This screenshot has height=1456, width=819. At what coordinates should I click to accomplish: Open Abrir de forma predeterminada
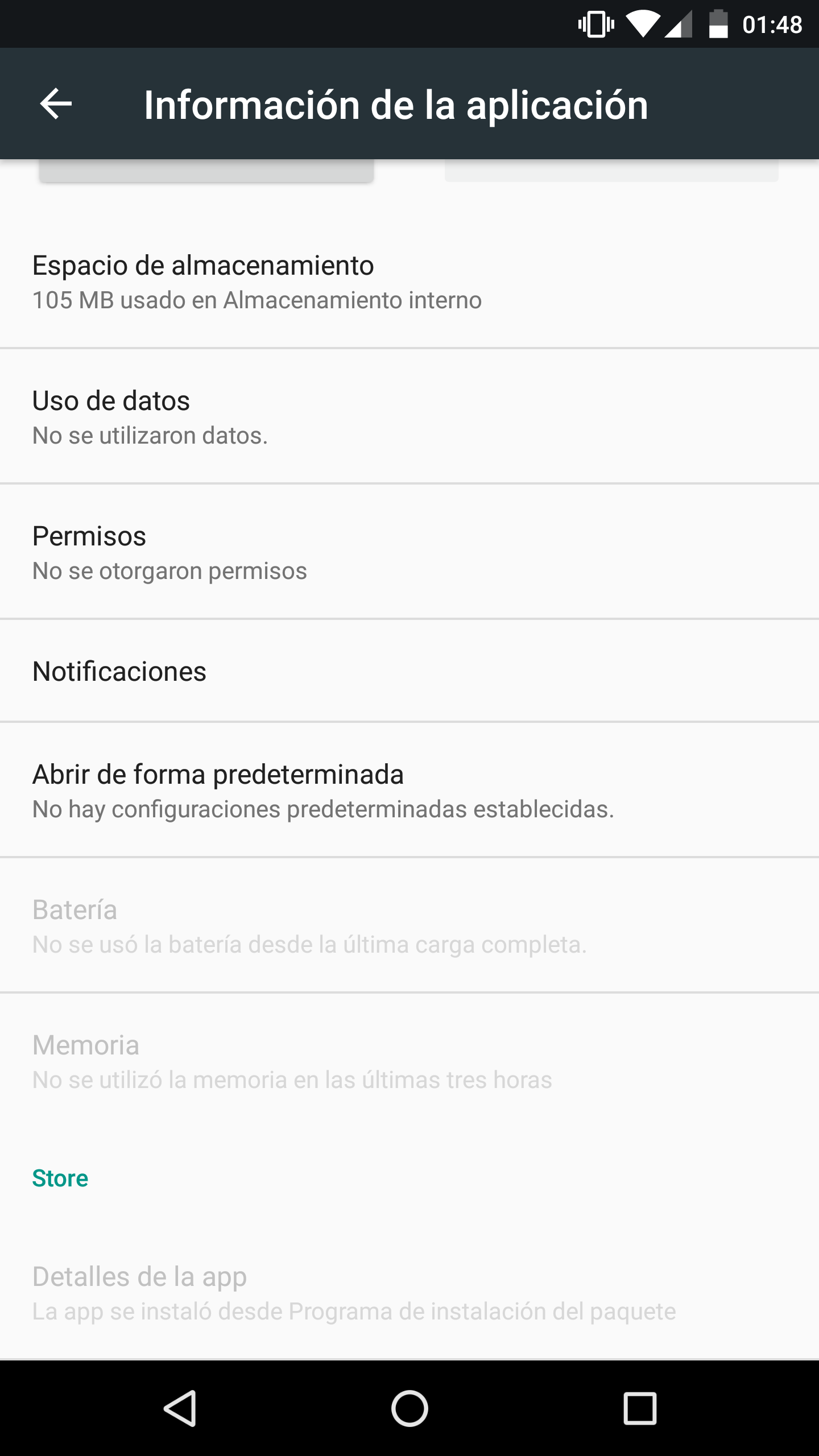[409, 791]
